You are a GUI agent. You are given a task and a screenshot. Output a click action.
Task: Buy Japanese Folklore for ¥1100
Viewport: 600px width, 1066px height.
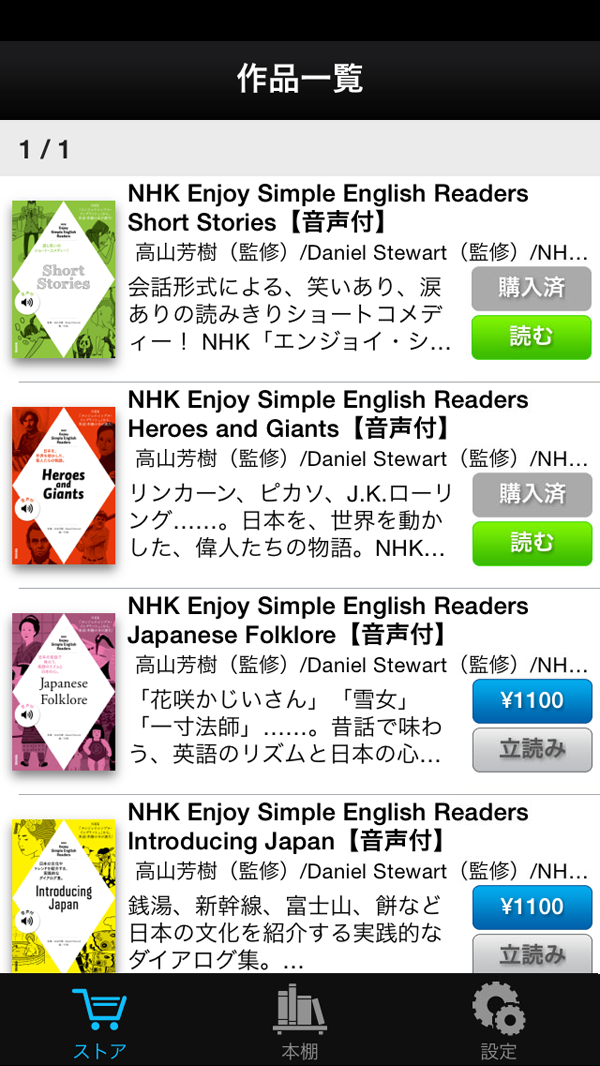tap(531, 701)
